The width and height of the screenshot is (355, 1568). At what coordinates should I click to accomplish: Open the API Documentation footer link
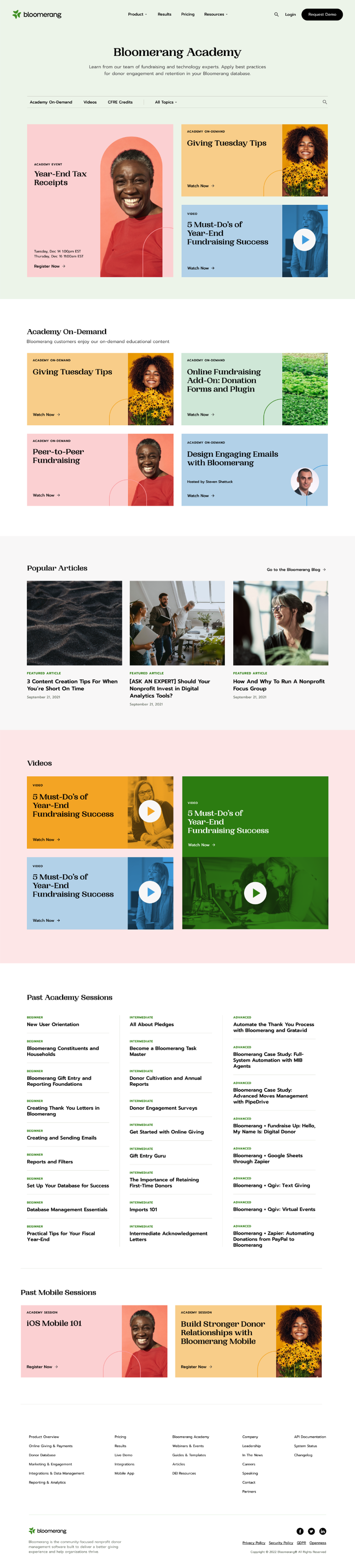(x=309, y=1437)
